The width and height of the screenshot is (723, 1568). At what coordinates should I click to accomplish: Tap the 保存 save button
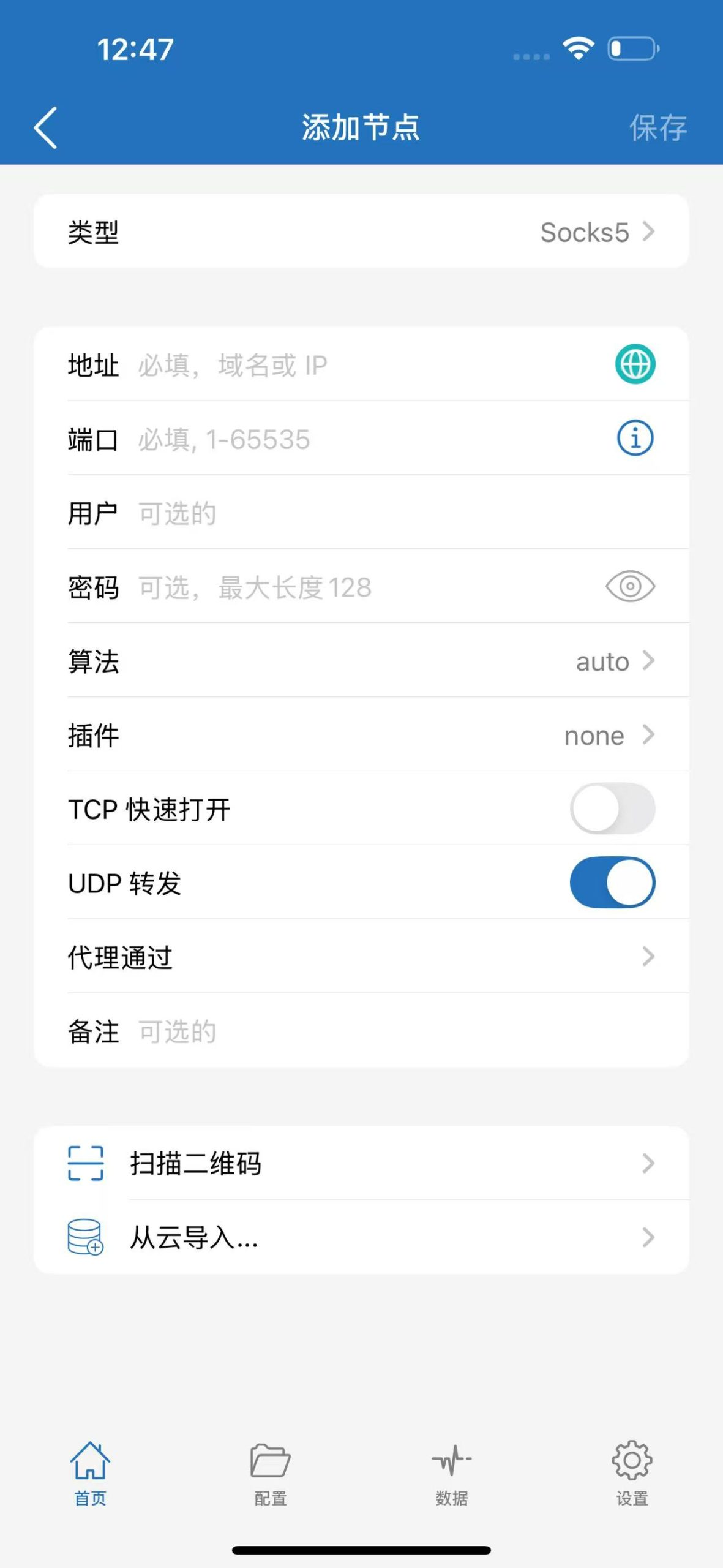(x=658, y=127)
